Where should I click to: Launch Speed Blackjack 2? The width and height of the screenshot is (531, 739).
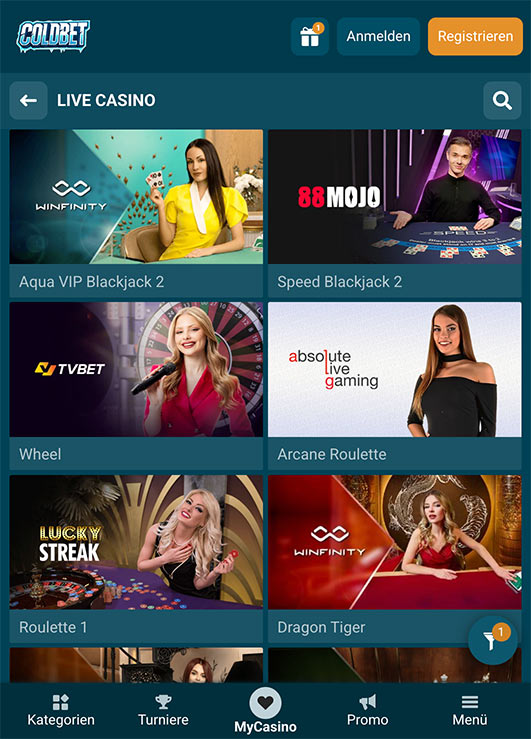(x=395, y=213)
